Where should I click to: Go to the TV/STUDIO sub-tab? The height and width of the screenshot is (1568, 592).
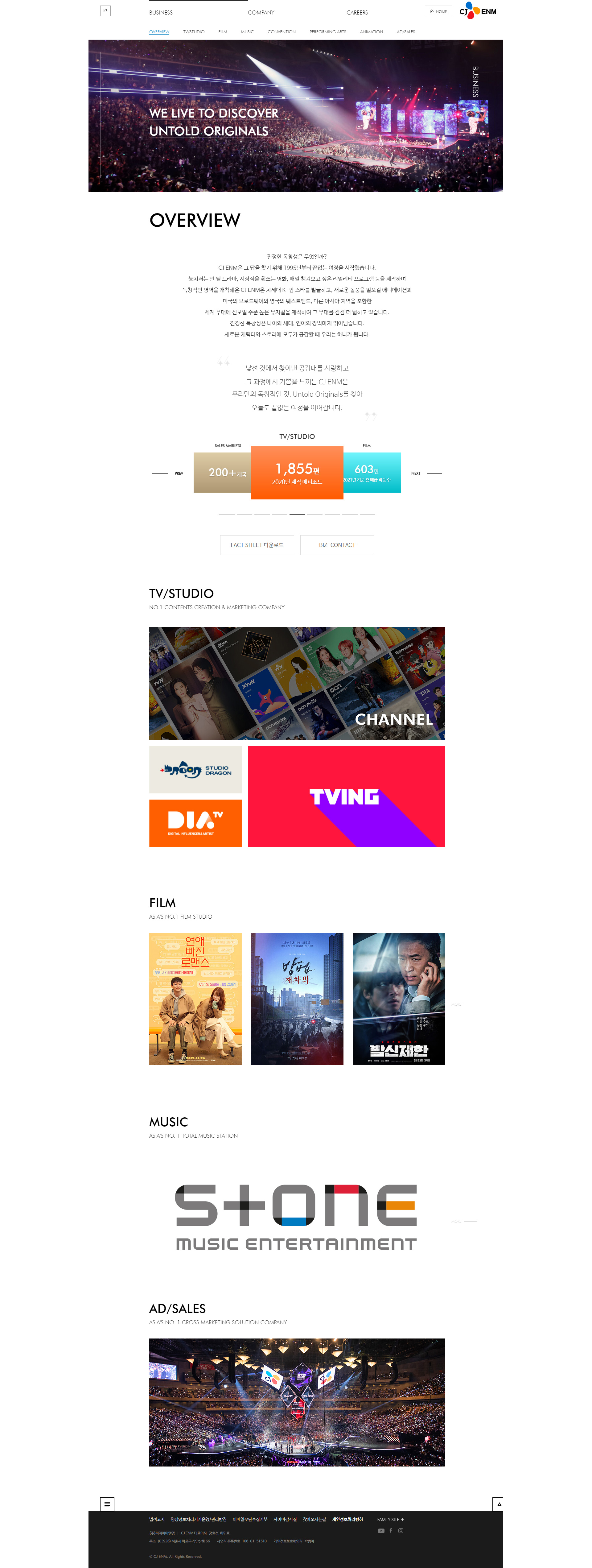tap(194, 32)
